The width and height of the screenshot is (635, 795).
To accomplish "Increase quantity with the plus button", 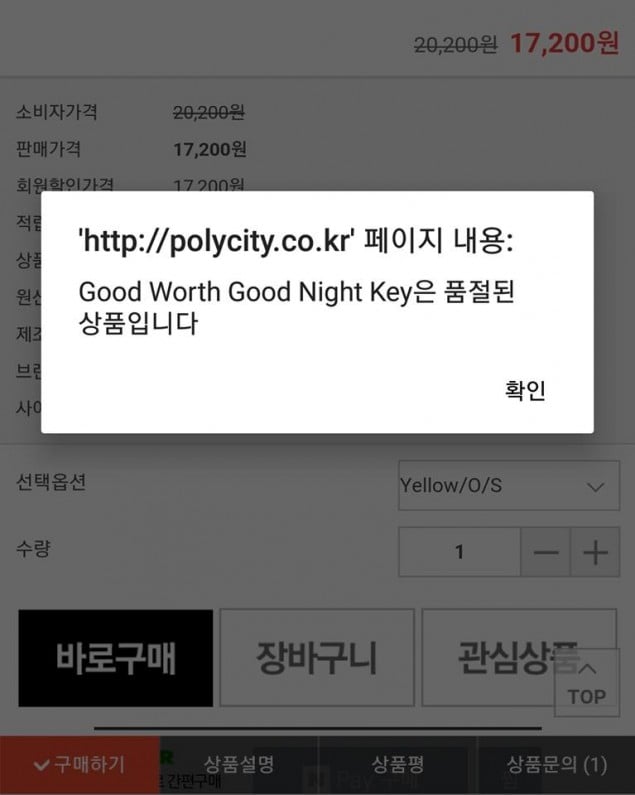I will coord(595,552).
